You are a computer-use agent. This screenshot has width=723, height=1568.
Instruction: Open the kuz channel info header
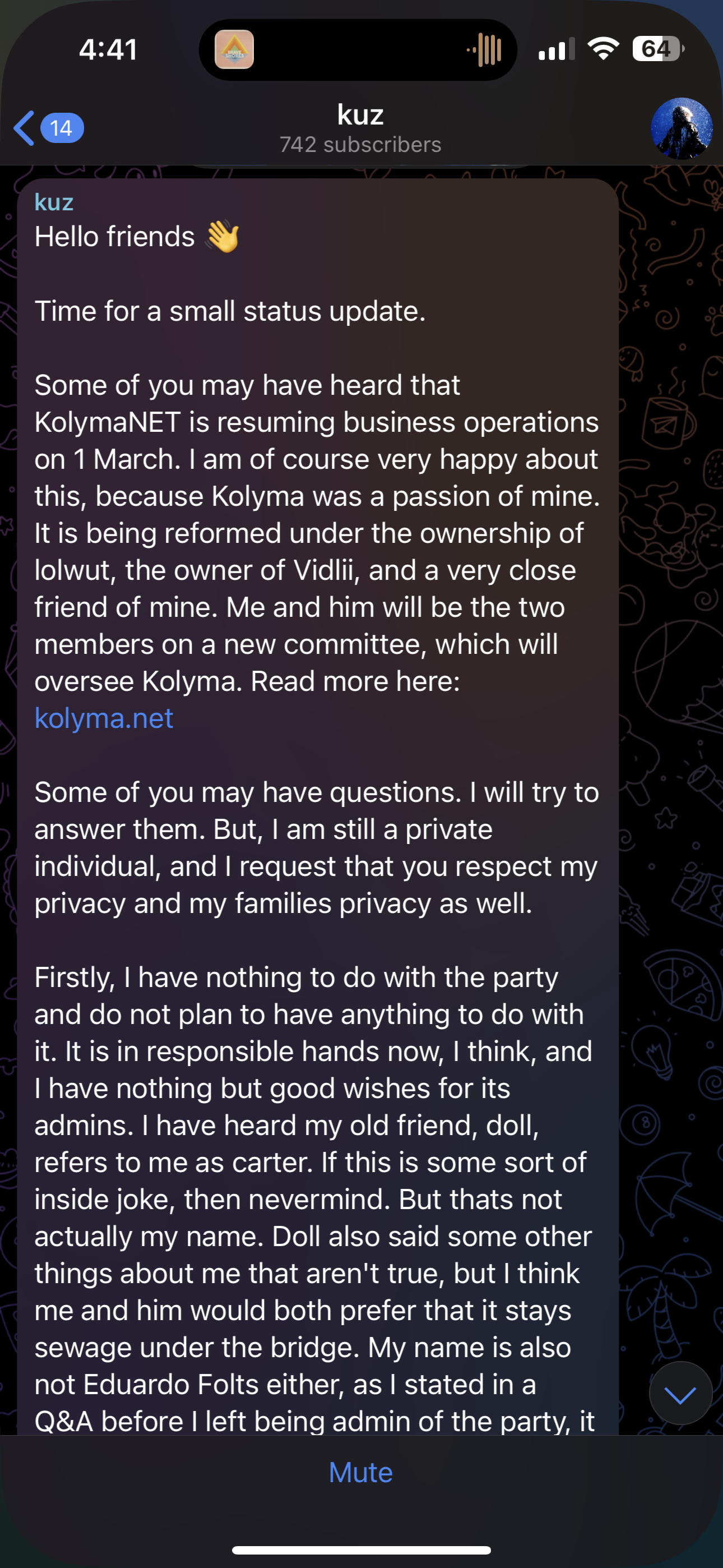(360, 128)
